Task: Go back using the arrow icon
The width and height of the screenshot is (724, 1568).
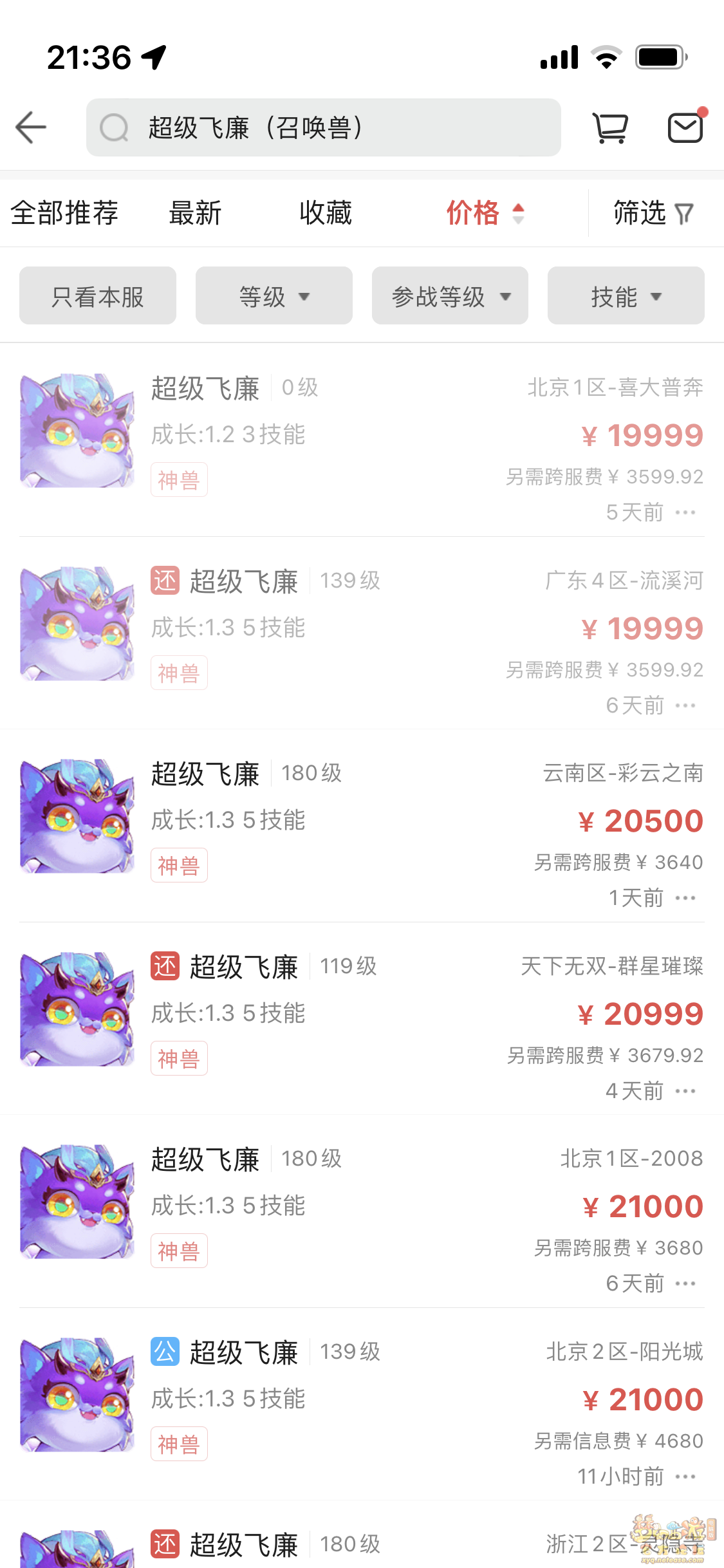Action: pos(31,127)
